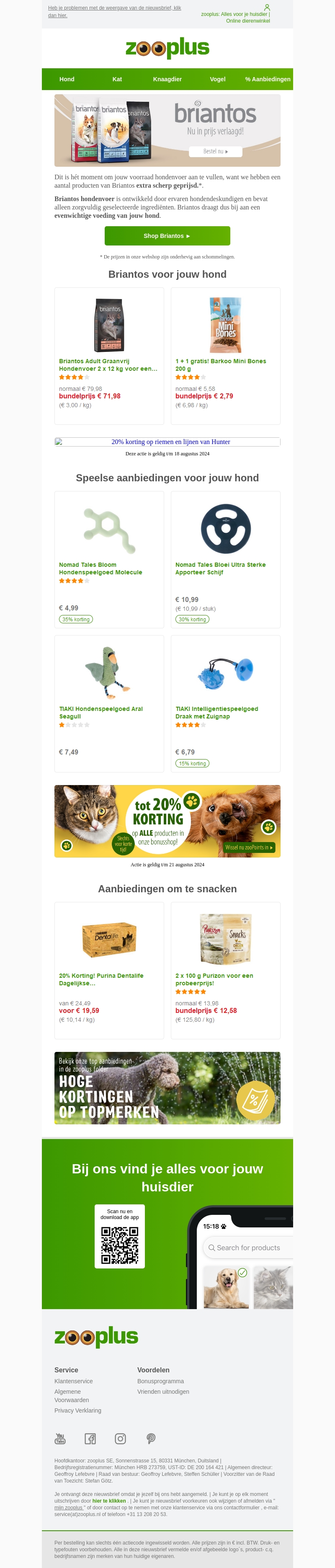335x1568 pixels.
Task: Open the zooplus Instagram icon
Action: (x=120, y=1439)
